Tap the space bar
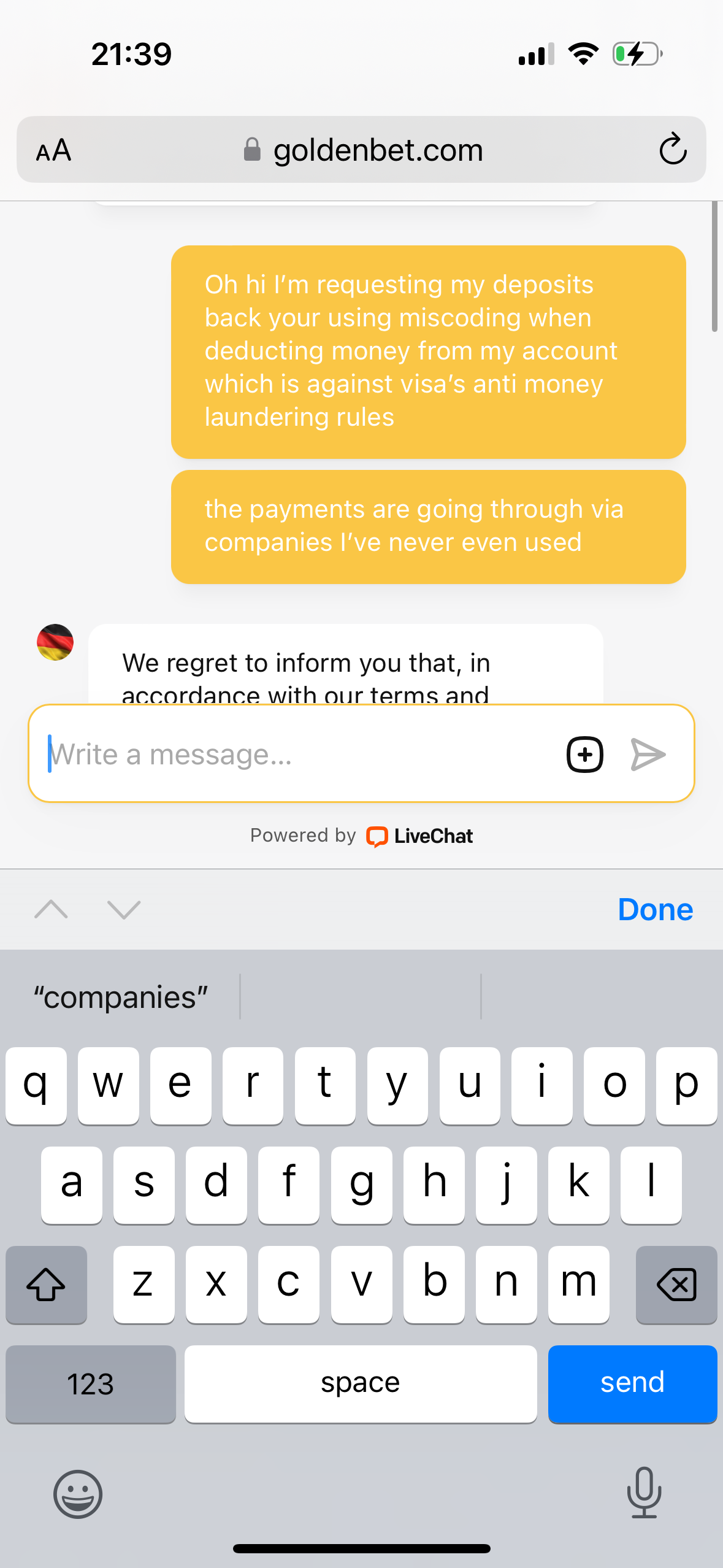Image resolution: width=723 pixels, height=1568 pixels. tap(361, 1383)
